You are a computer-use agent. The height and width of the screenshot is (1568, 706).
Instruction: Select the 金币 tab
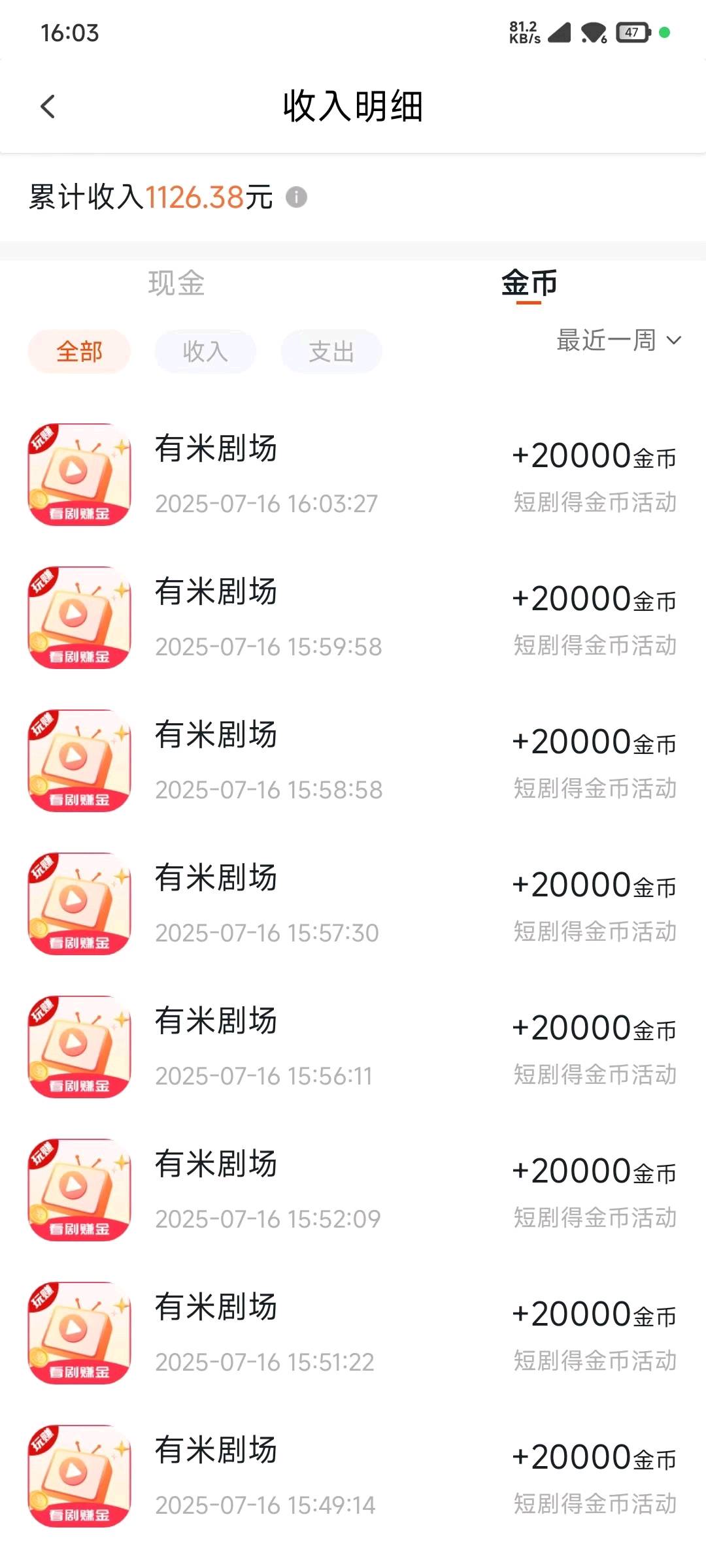point(529,284)
